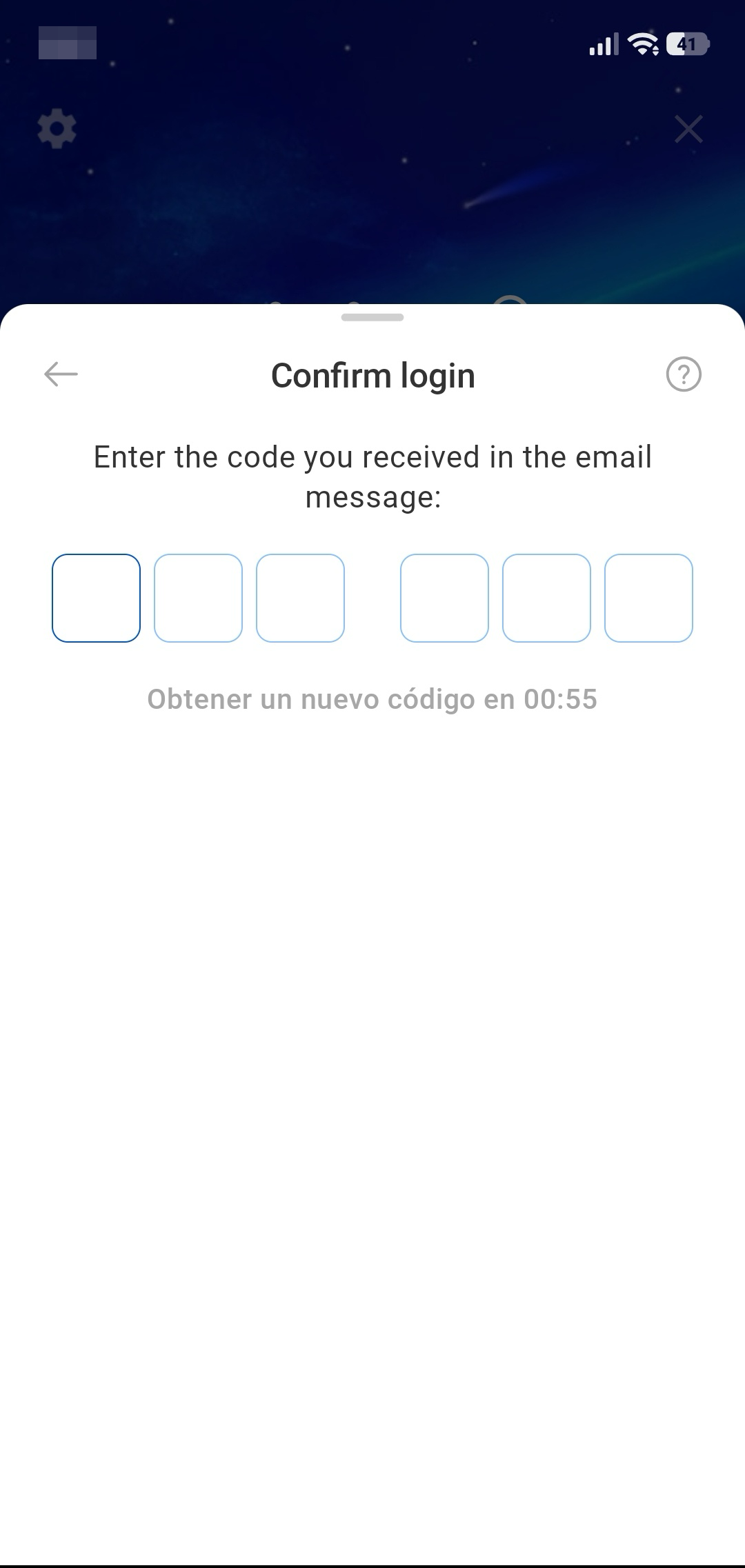Go back from Confirm login
The height and width of the screenshot is (1568, 745).
click(61, 374)
